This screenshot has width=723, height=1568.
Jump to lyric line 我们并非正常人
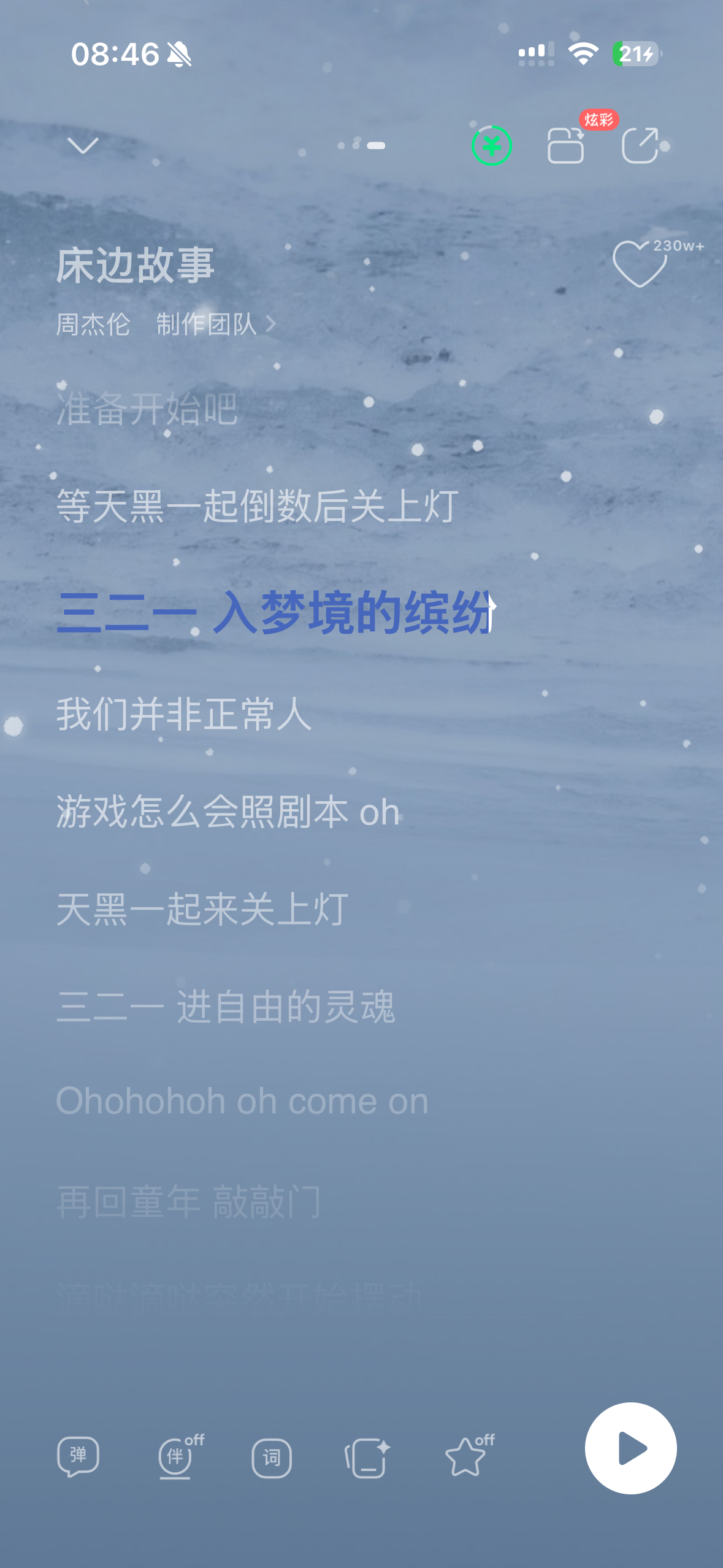point(184,713)
